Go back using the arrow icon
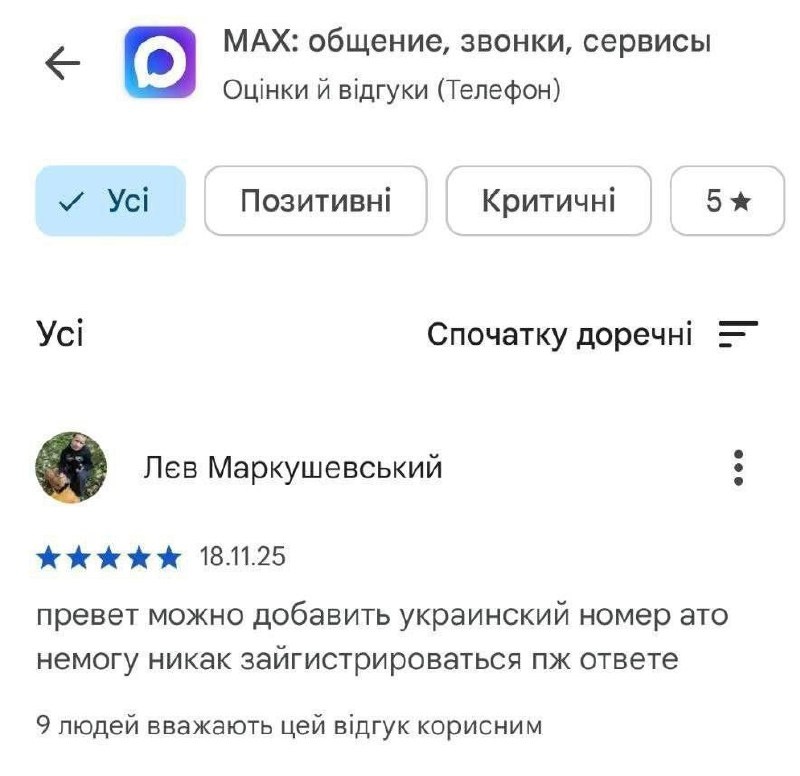800x776 pixels. 63,63
